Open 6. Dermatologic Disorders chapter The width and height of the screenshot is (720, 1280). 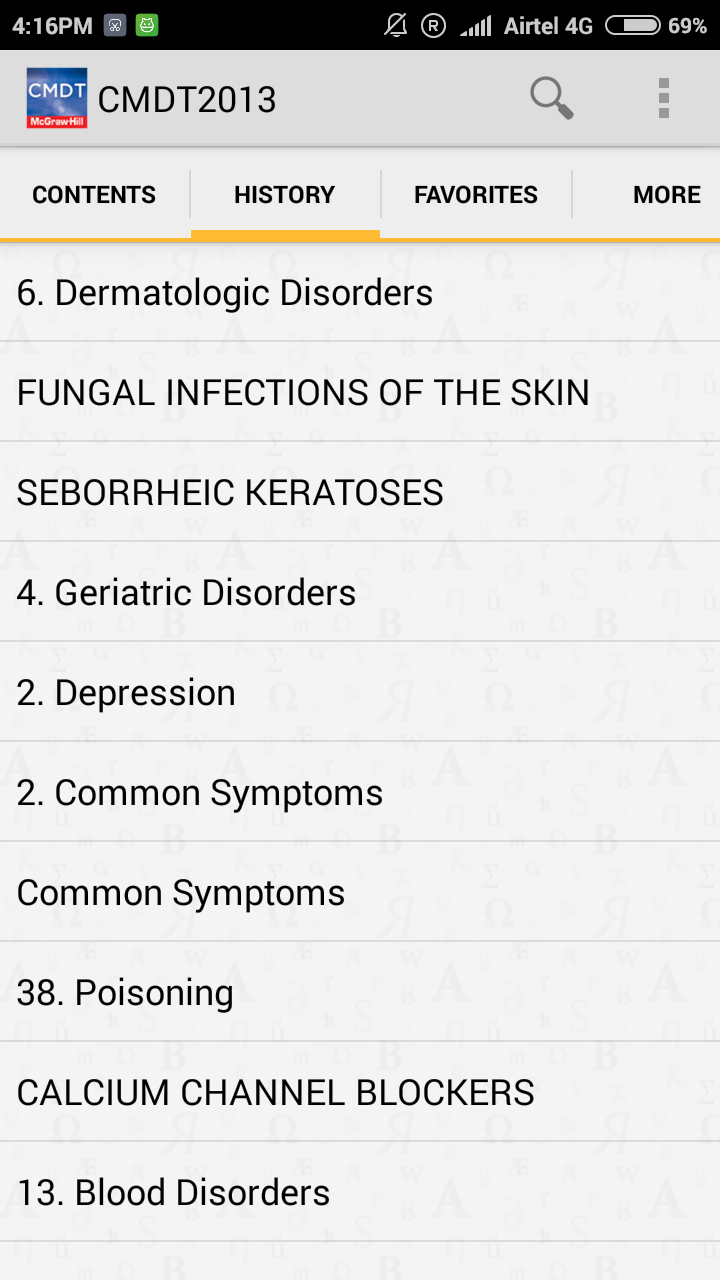point(224,292)
